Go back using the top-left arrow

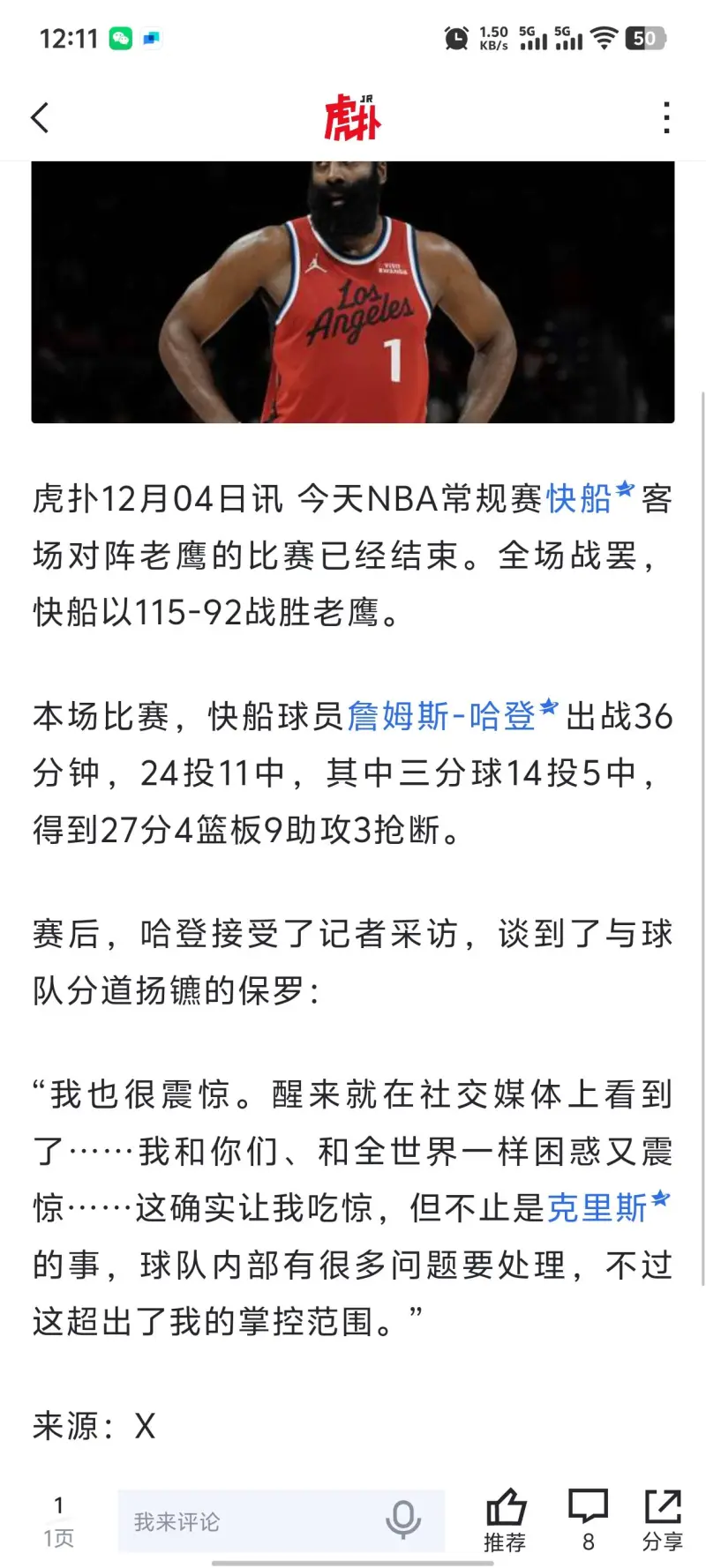point(41,117)
